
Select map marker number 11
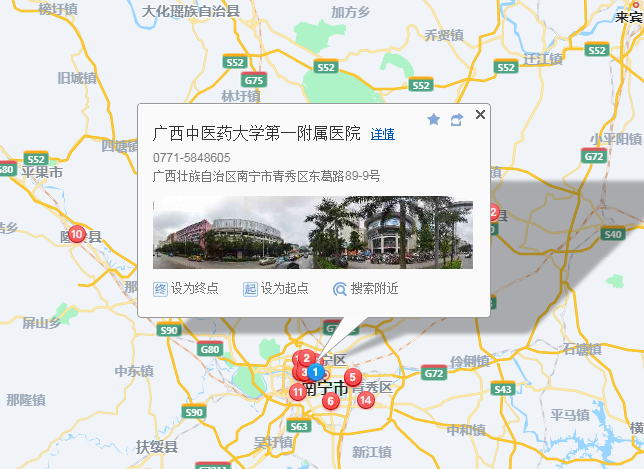pyautogui.click(x=297, y=392)
